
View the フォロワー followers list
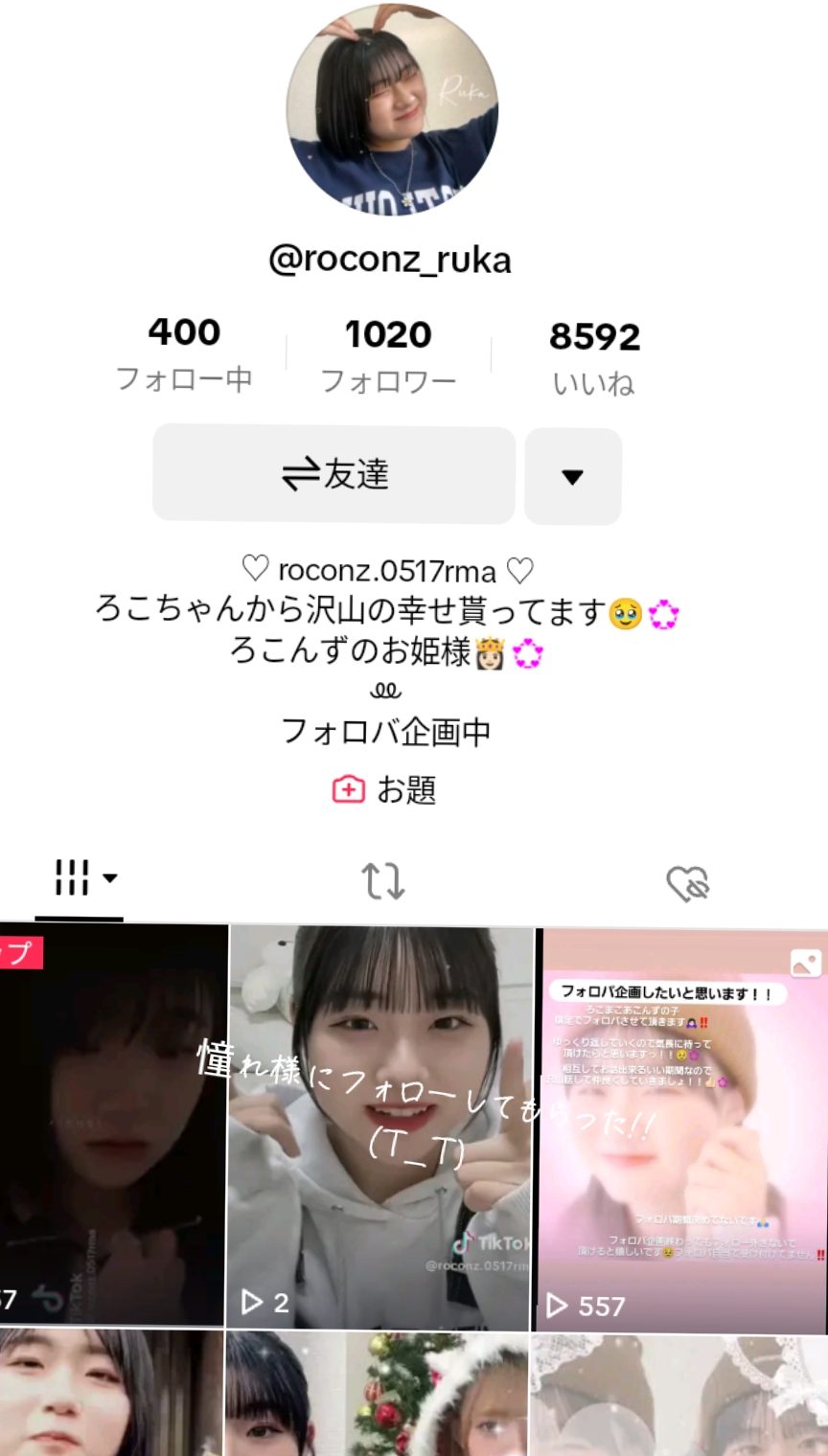tap(388, 356)
